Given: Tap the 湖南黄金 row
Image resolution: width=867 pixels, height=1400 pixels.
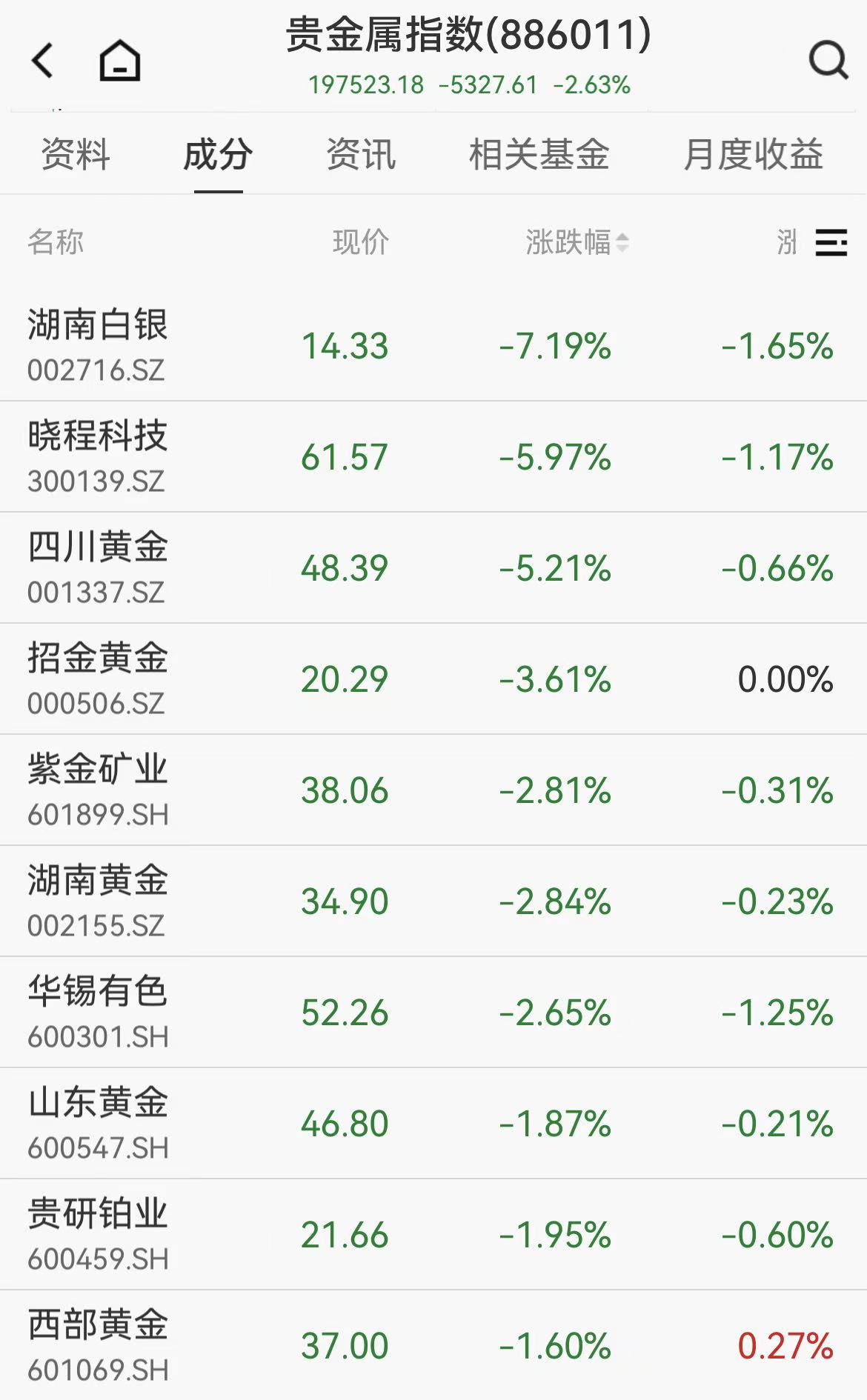Looking at the screenshot, I should point(98,901).
